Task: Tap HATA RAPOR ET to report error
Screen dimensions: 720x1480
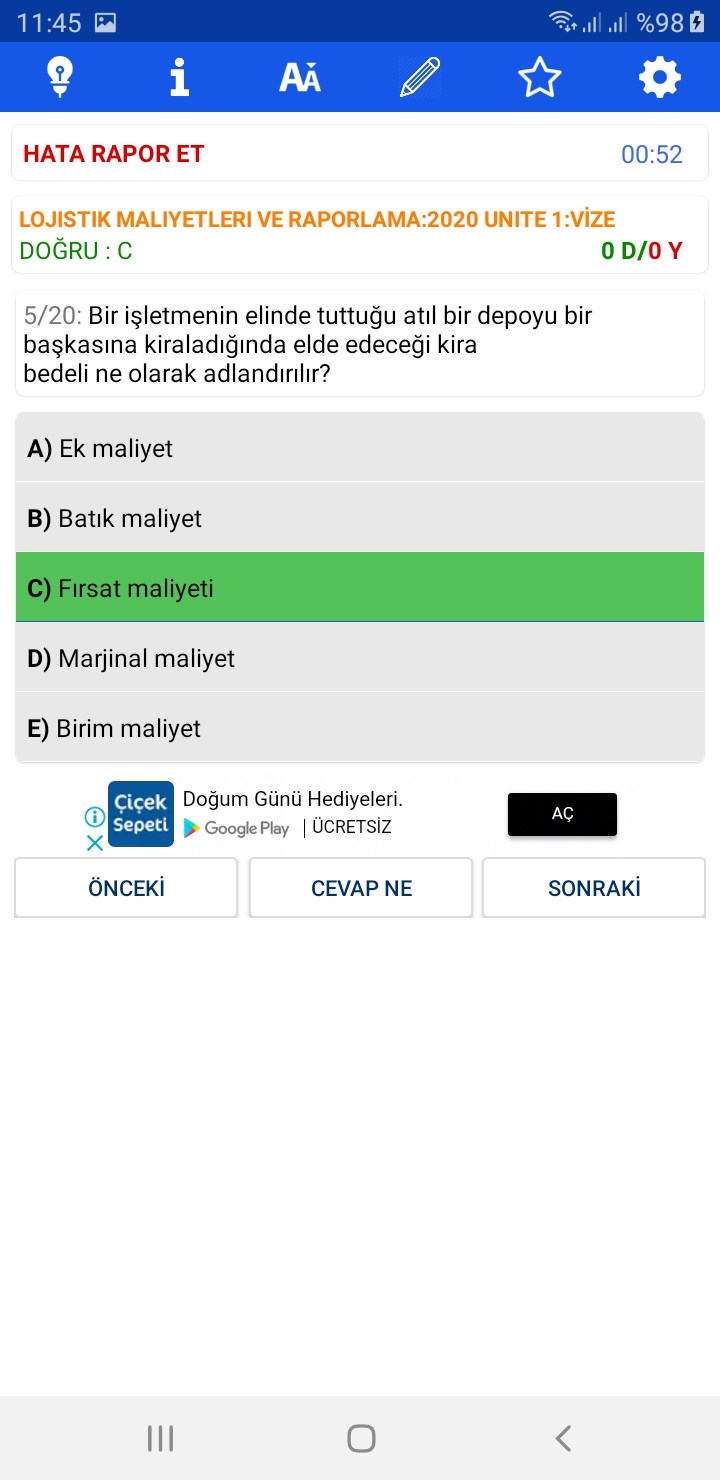Action: click(x=114, y=154)
